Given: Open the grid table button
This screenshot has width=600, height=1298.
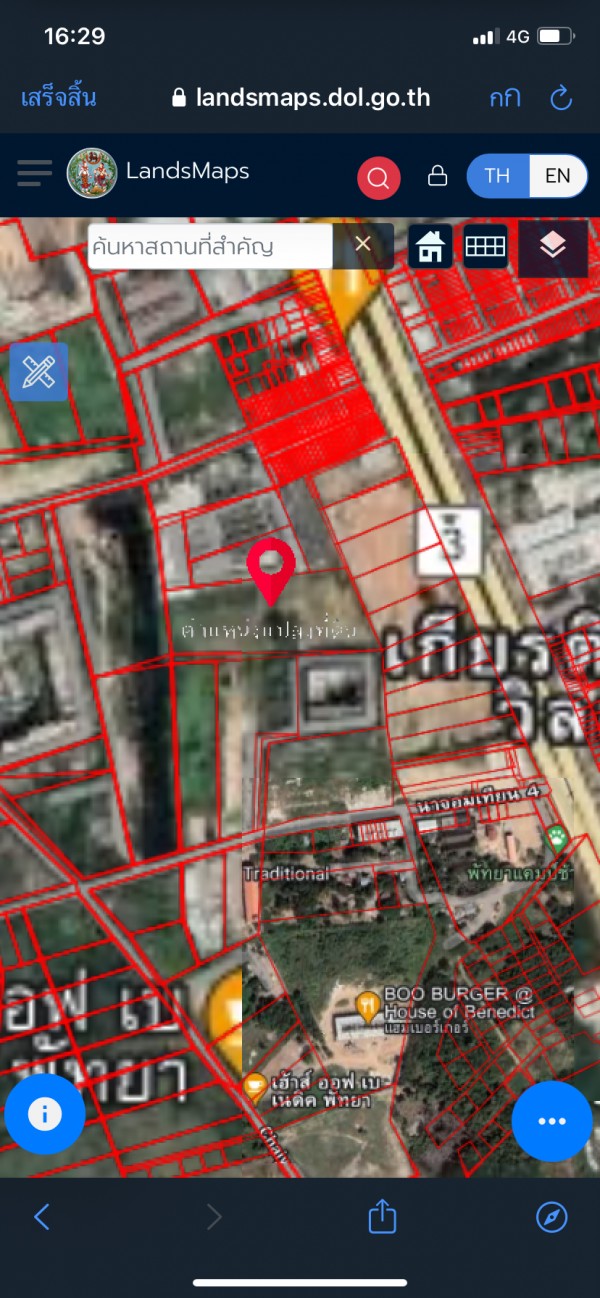Looking at the screenshot, I should pos(486,246).
